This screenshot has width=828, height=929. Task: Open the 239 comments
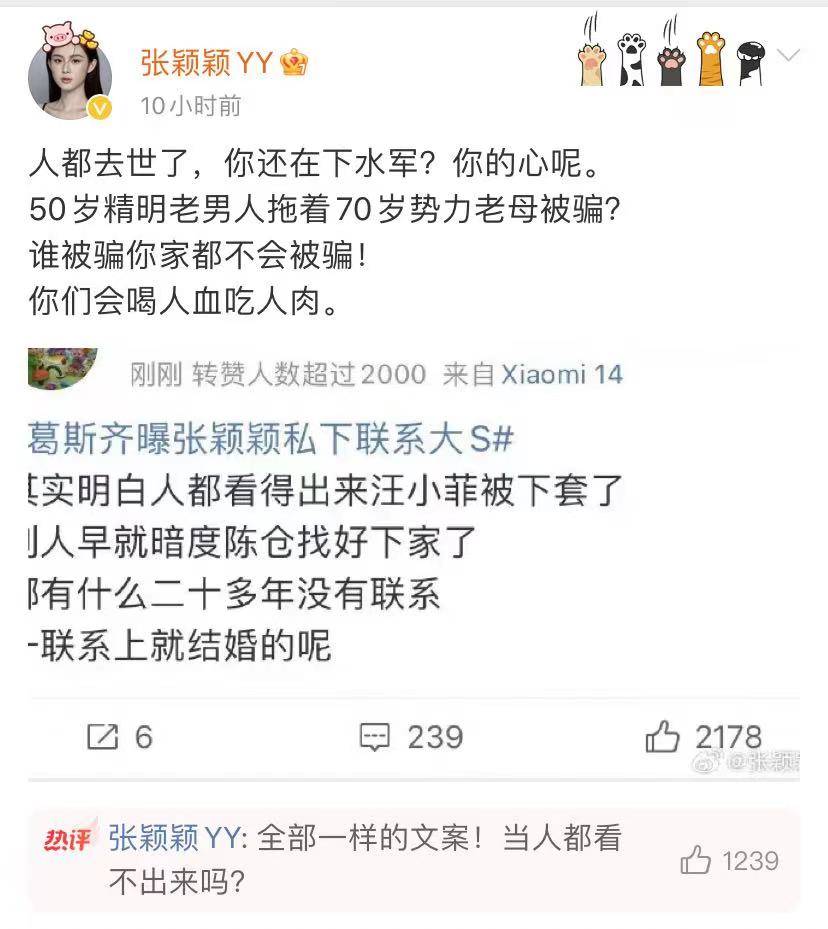411,737
